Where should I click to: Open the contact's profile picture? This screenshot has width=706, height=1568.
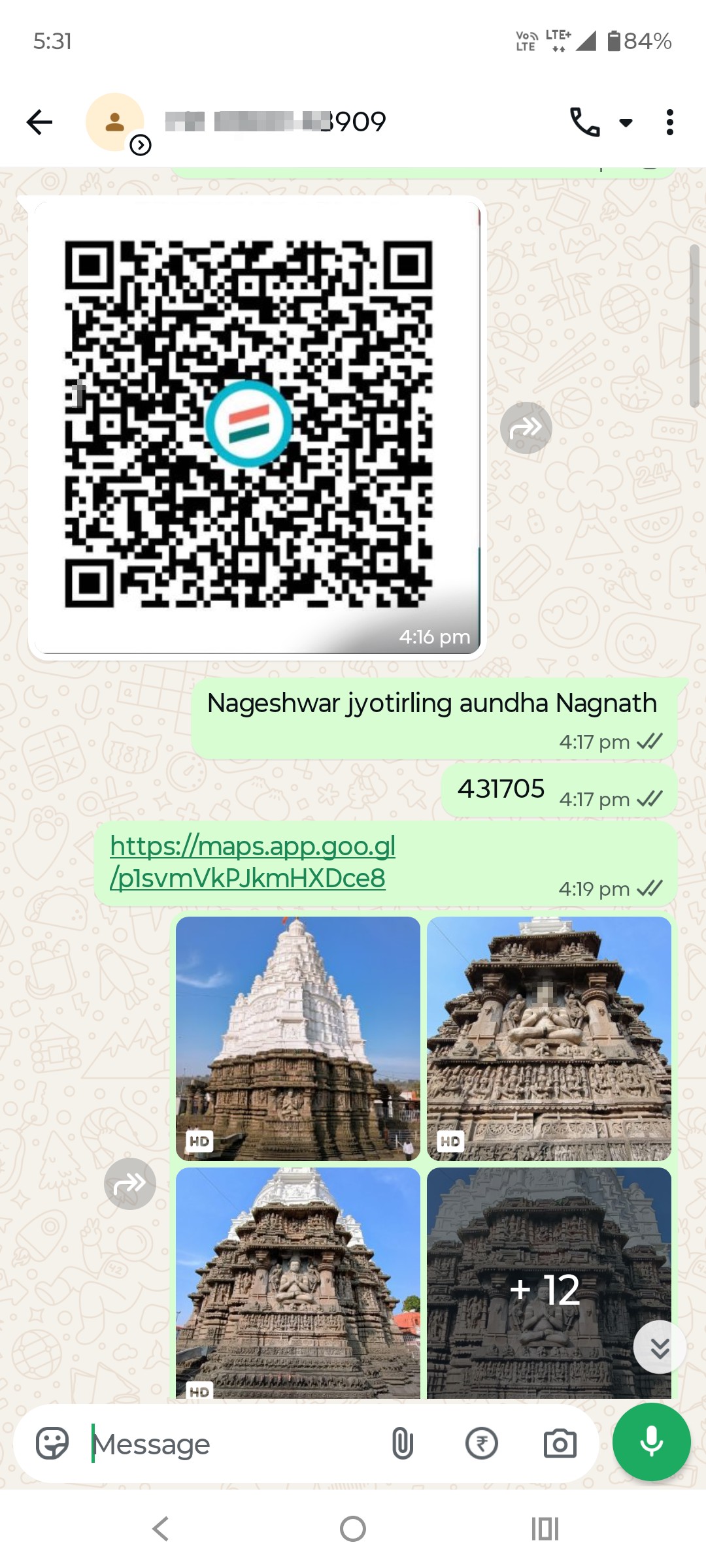tap(115, 122)
